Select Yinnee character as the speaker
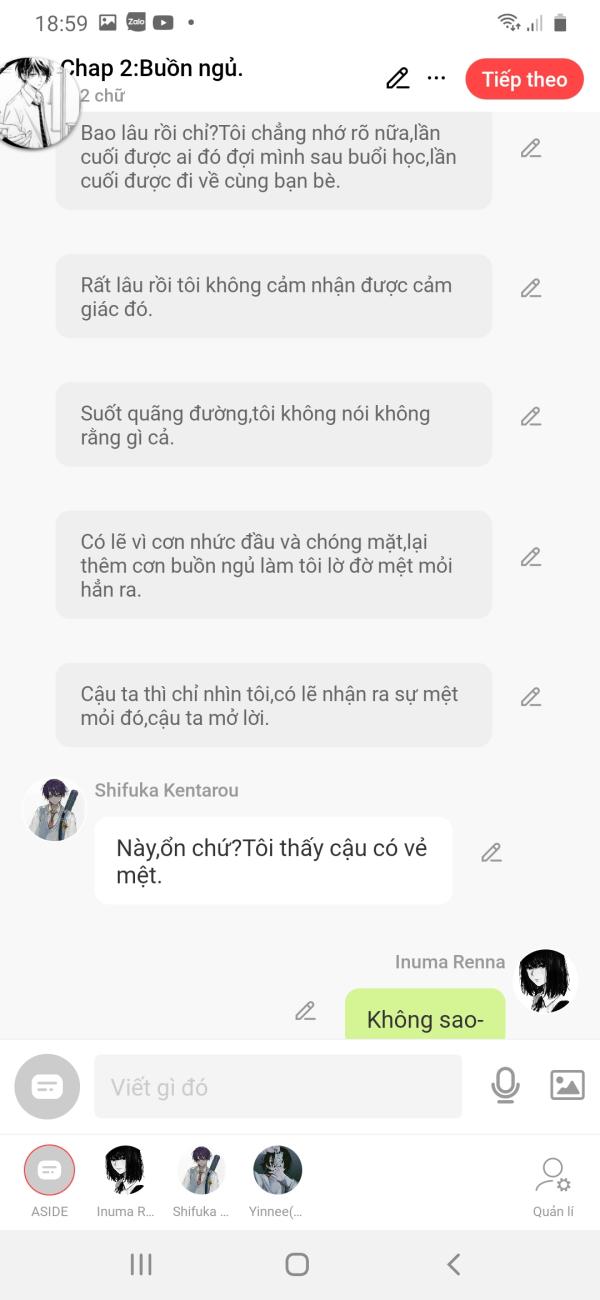Screen dimensions: 600x1300 pyautogui.click(x=277, y=1181)
